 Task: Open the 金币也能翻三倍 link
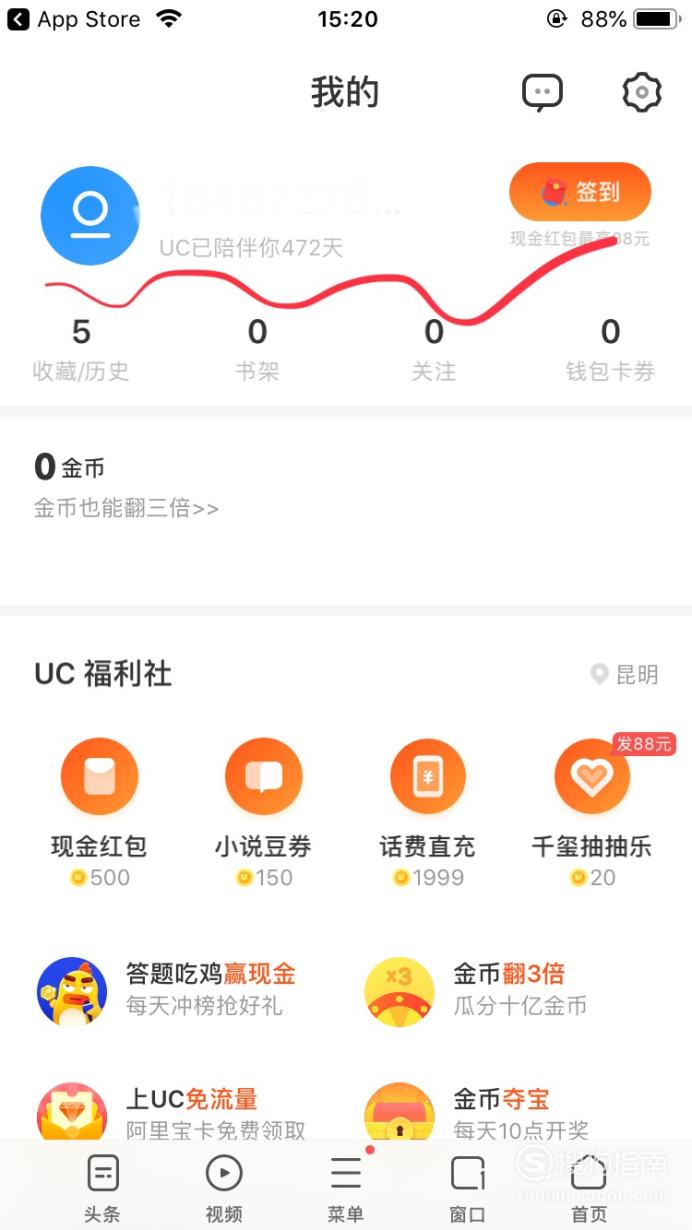tap(126, 508)
